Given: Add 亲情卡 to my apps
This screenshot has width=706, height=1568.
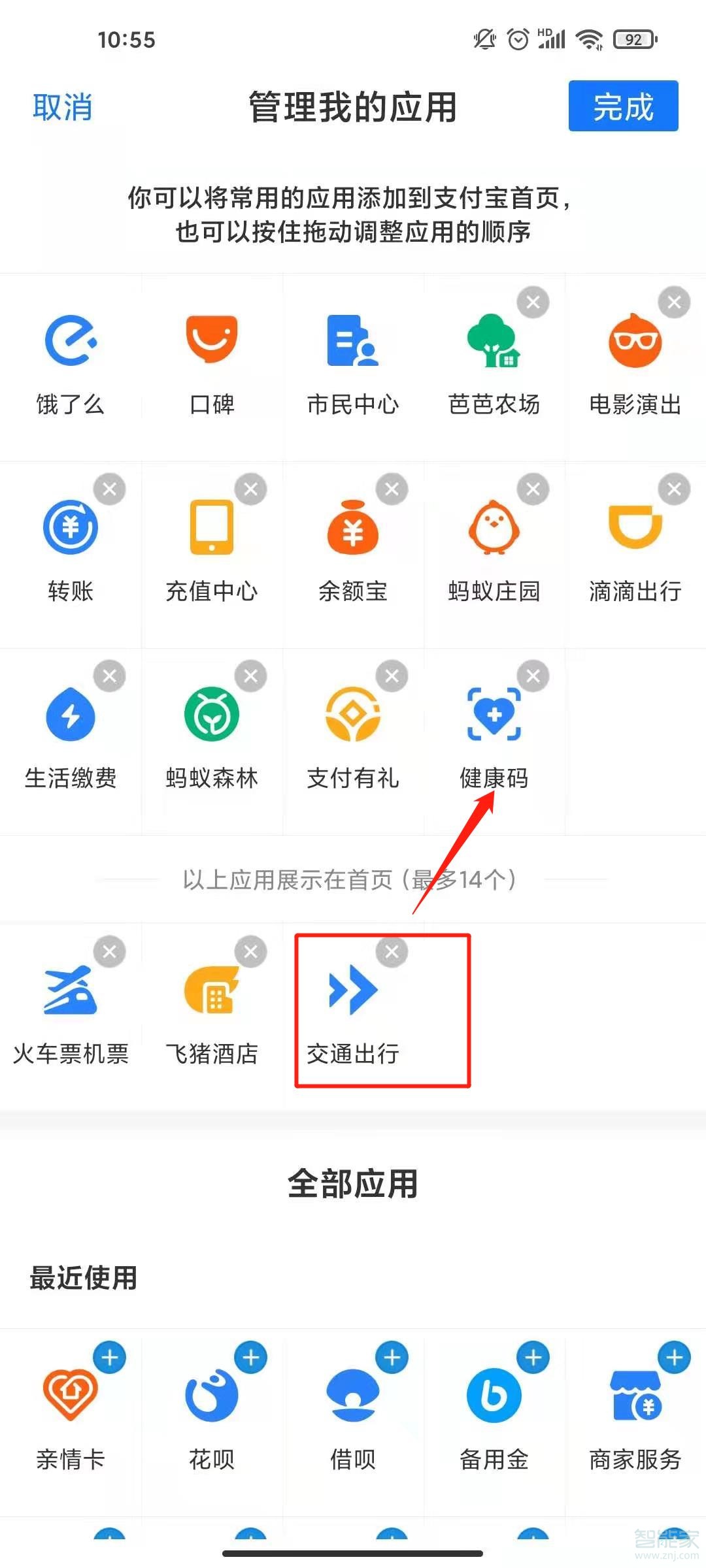Looking at the screenshot, I should (x=110, y=1358).
